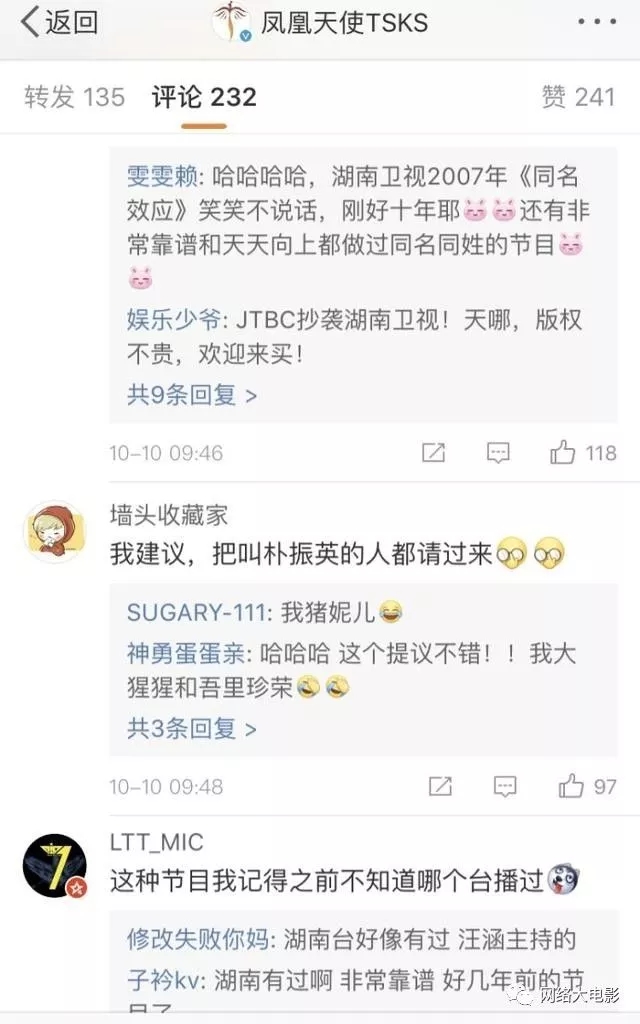Switch to the 转发 135 tab
640x1024 pixels.
75,97
